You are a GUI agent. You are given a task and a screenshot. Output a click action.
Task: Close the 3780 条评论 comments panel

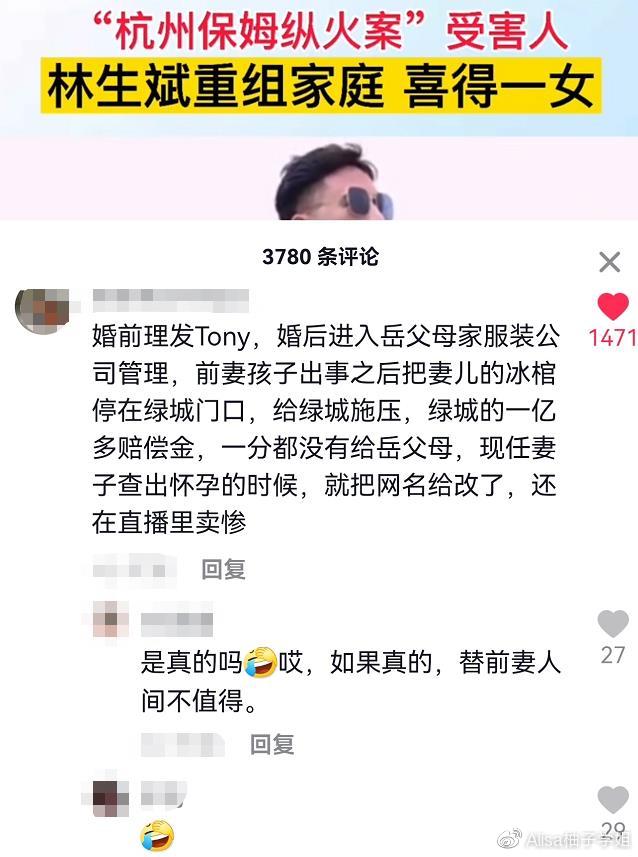click(x=609, y=263)
